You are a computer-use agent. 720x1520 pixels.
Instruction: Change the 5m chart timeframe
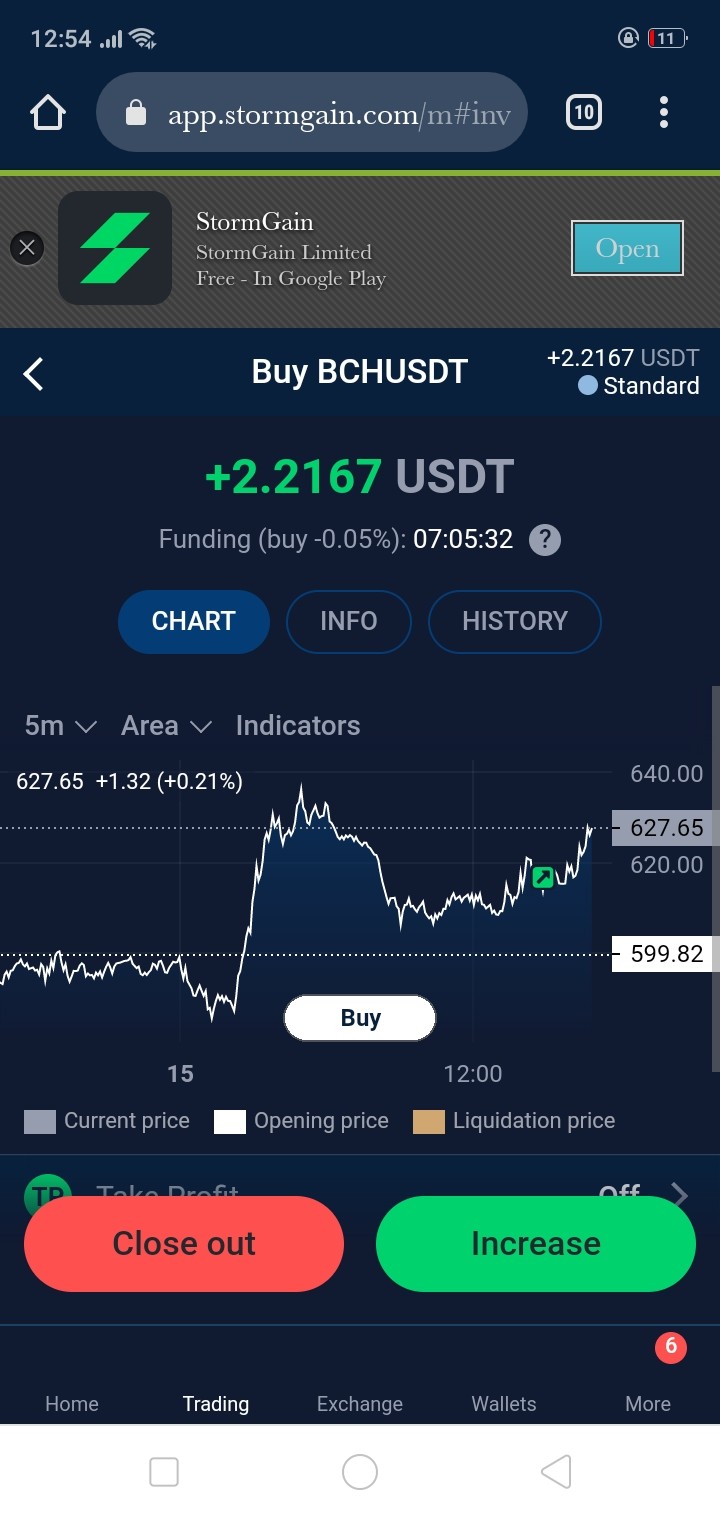click(60, 726)
